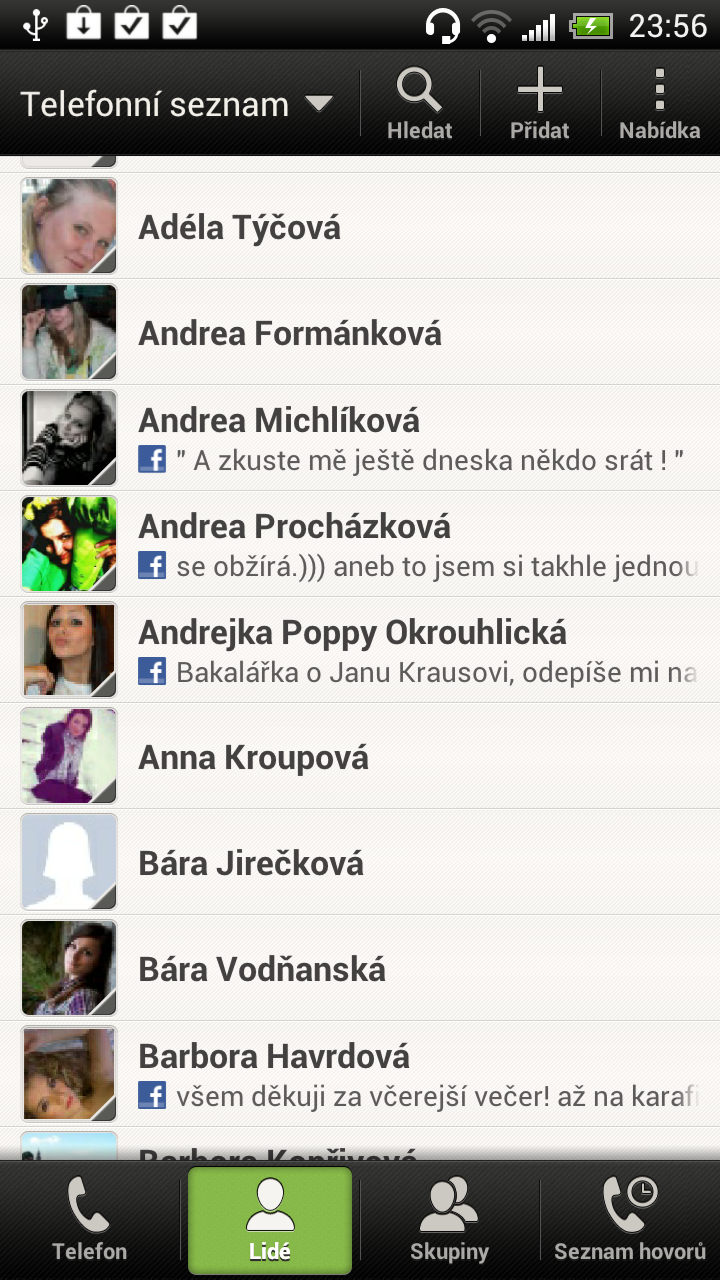Add a new contact with Přidat
Screen dimensions: 720x1280
(x=540, y=104)
